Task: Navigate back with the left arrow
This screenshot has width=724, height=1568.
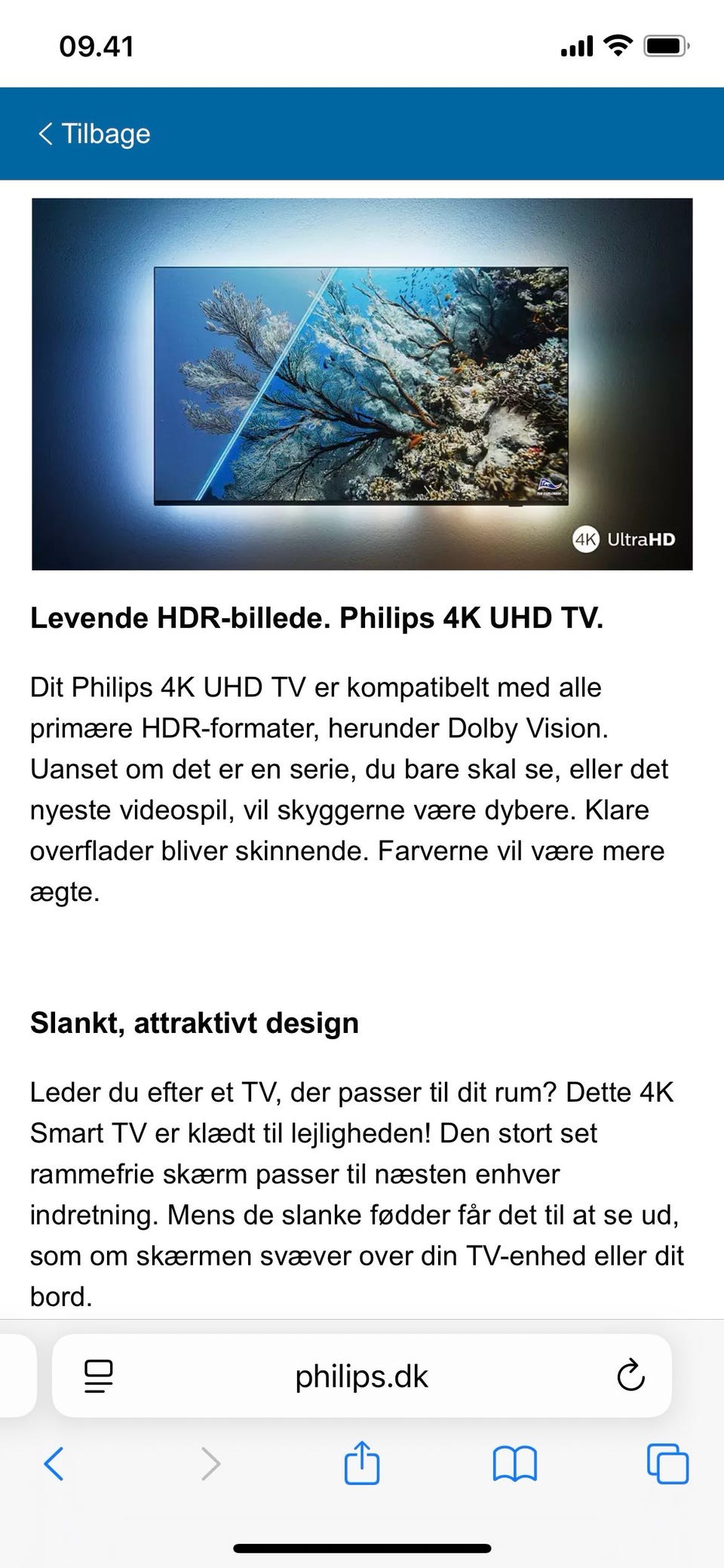Action: pyautogui.click(x=53, y=1465)
